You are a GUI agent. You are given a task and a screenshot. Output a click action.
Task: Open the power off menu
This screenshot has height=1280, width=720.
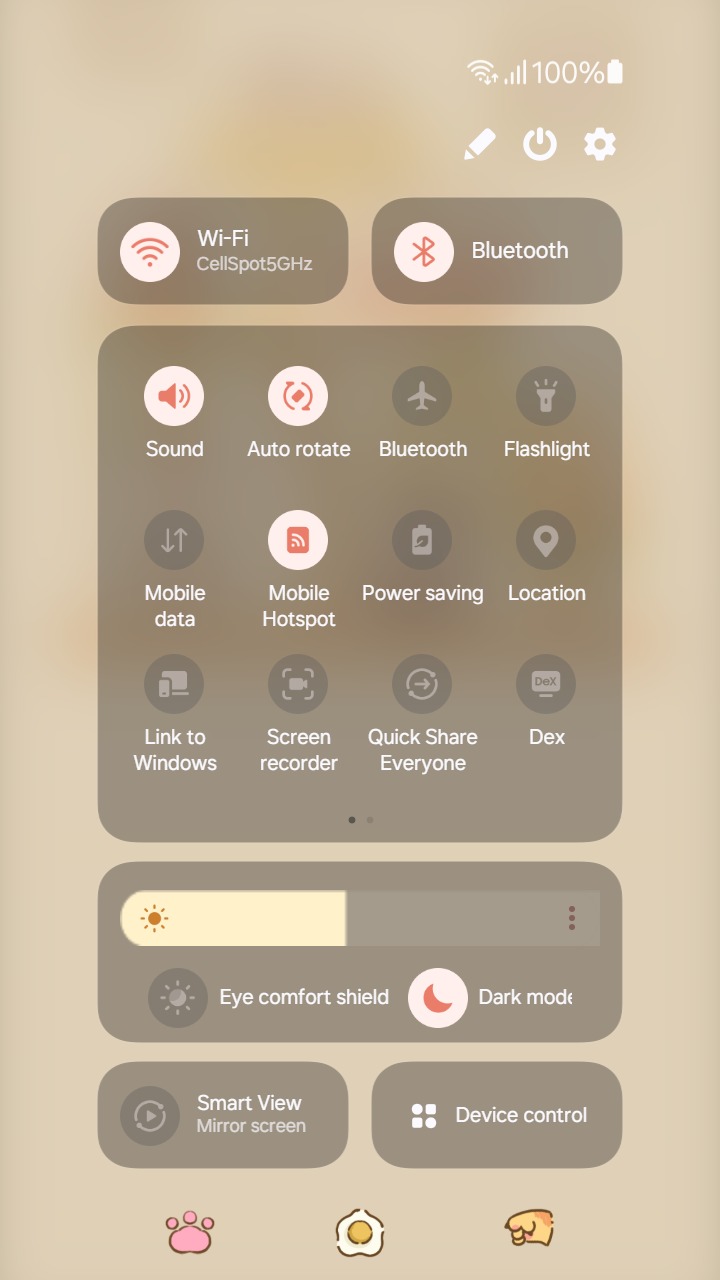540,145
